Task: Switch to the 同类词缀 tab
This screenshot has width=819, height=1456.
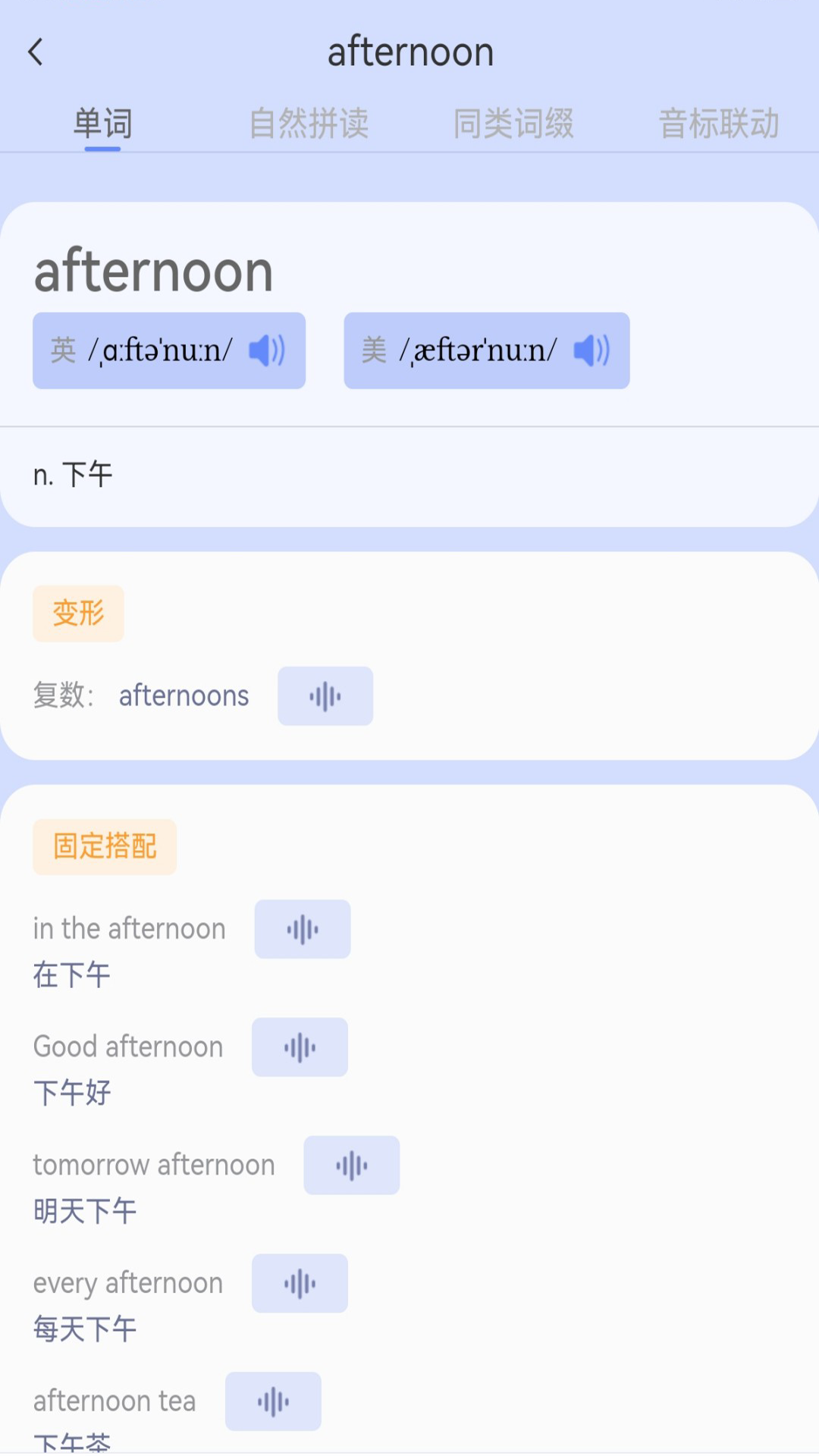Action: [x=514, y=123]
